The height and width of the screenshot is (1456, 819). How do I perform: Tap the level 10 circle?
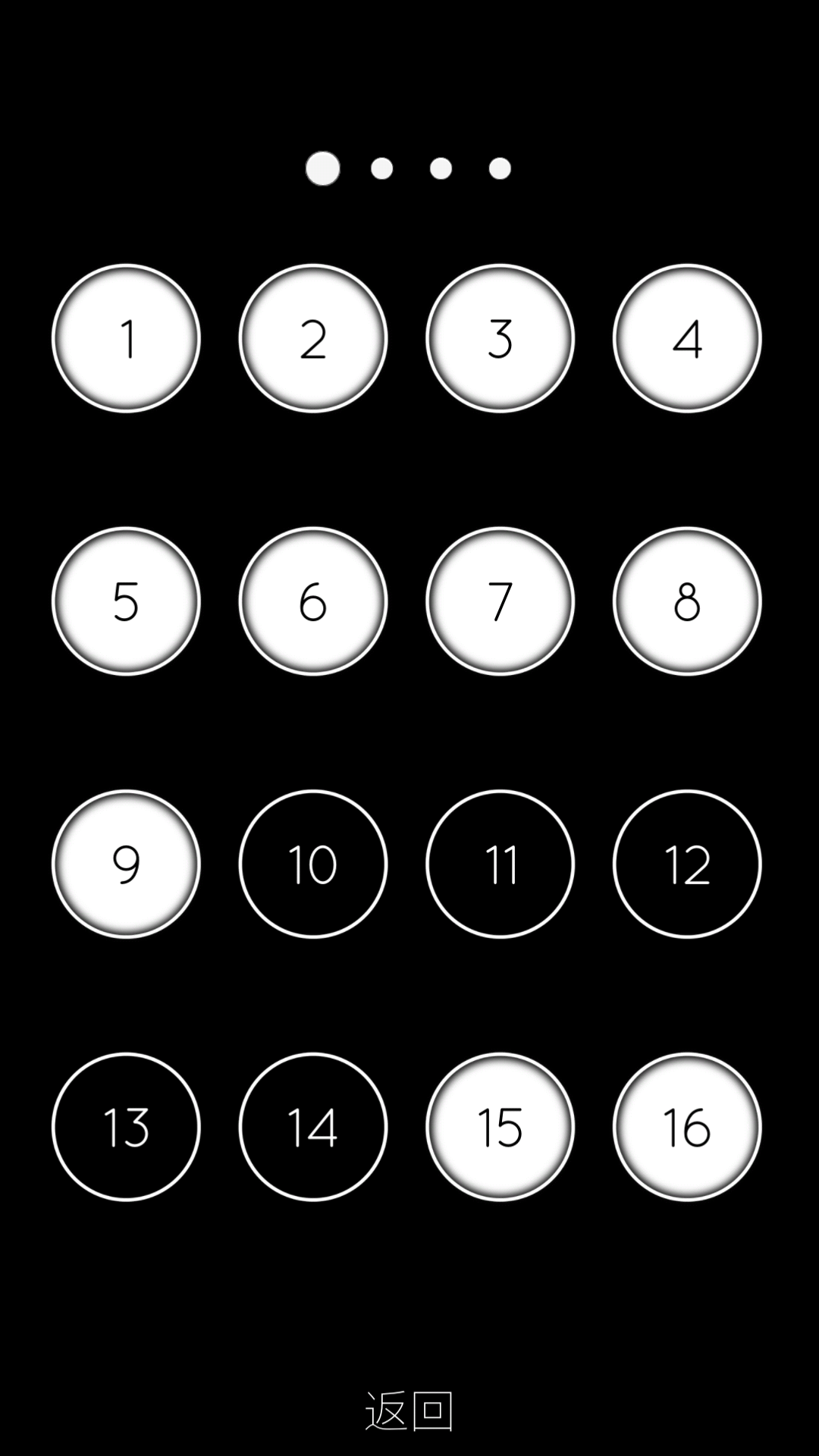click(313, 864)
